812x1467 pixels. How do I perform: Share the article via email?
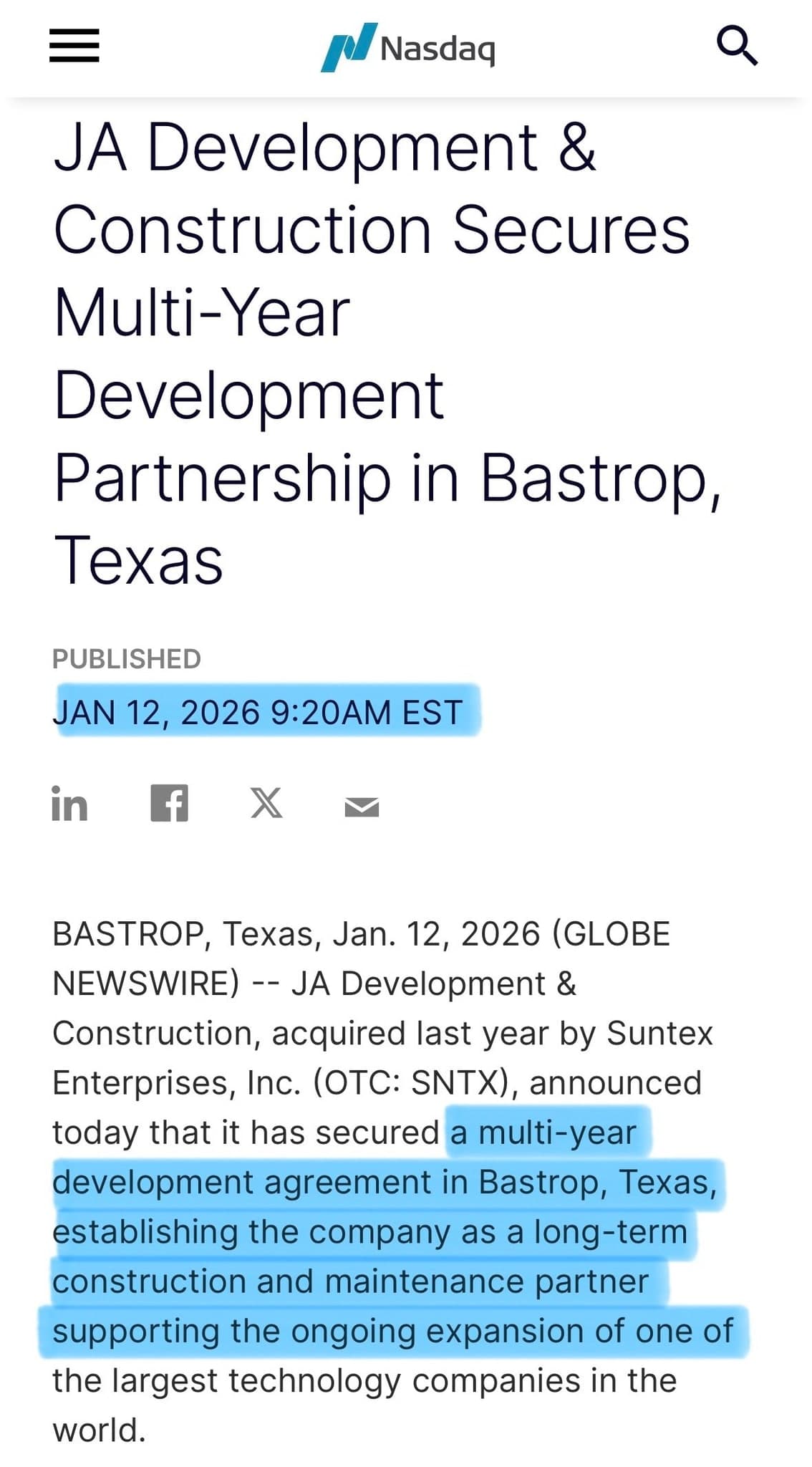point(362,807)
